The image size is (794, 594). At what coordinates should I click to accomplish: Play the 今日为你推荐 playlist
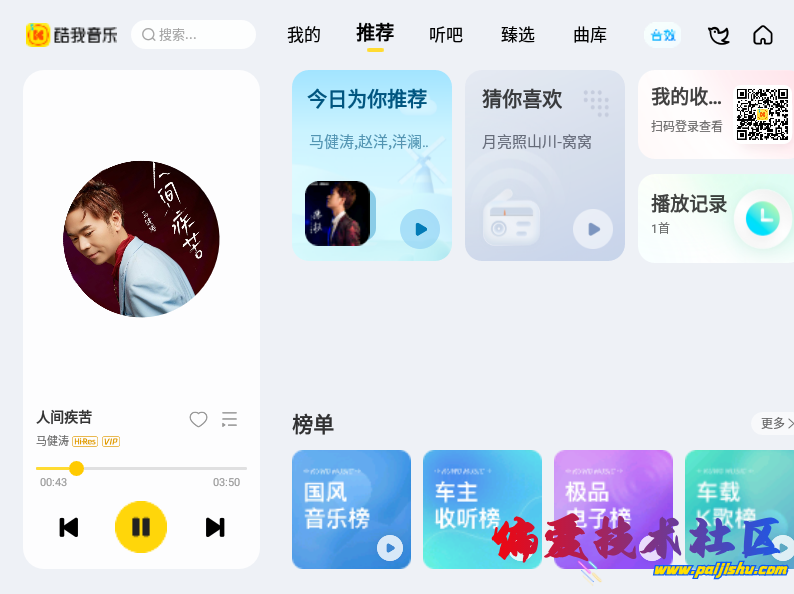[420, 229]
